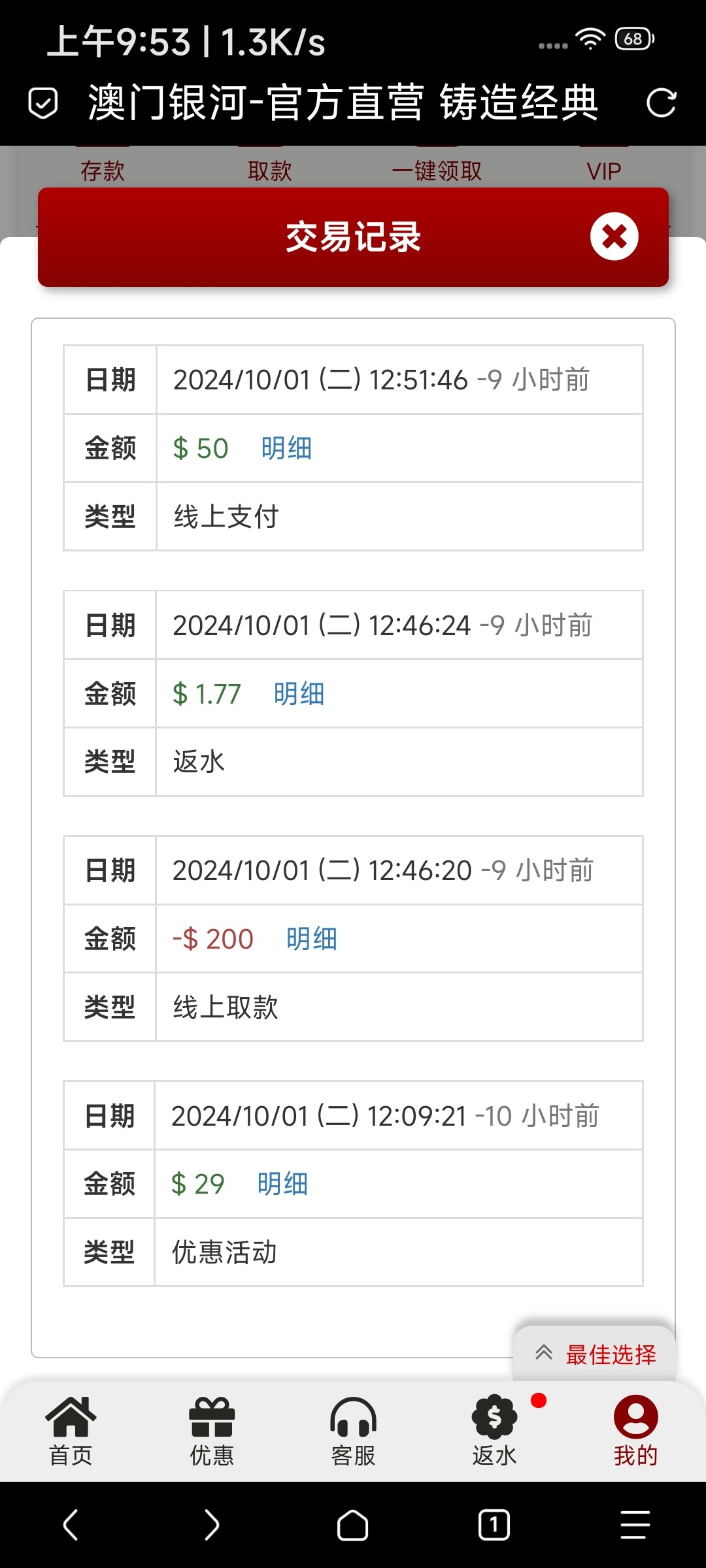The height and width of the screenshot is (1568, 706).
Task: View 明细 of the $1.77 返水 record
Action: click(x=299, y=694)
